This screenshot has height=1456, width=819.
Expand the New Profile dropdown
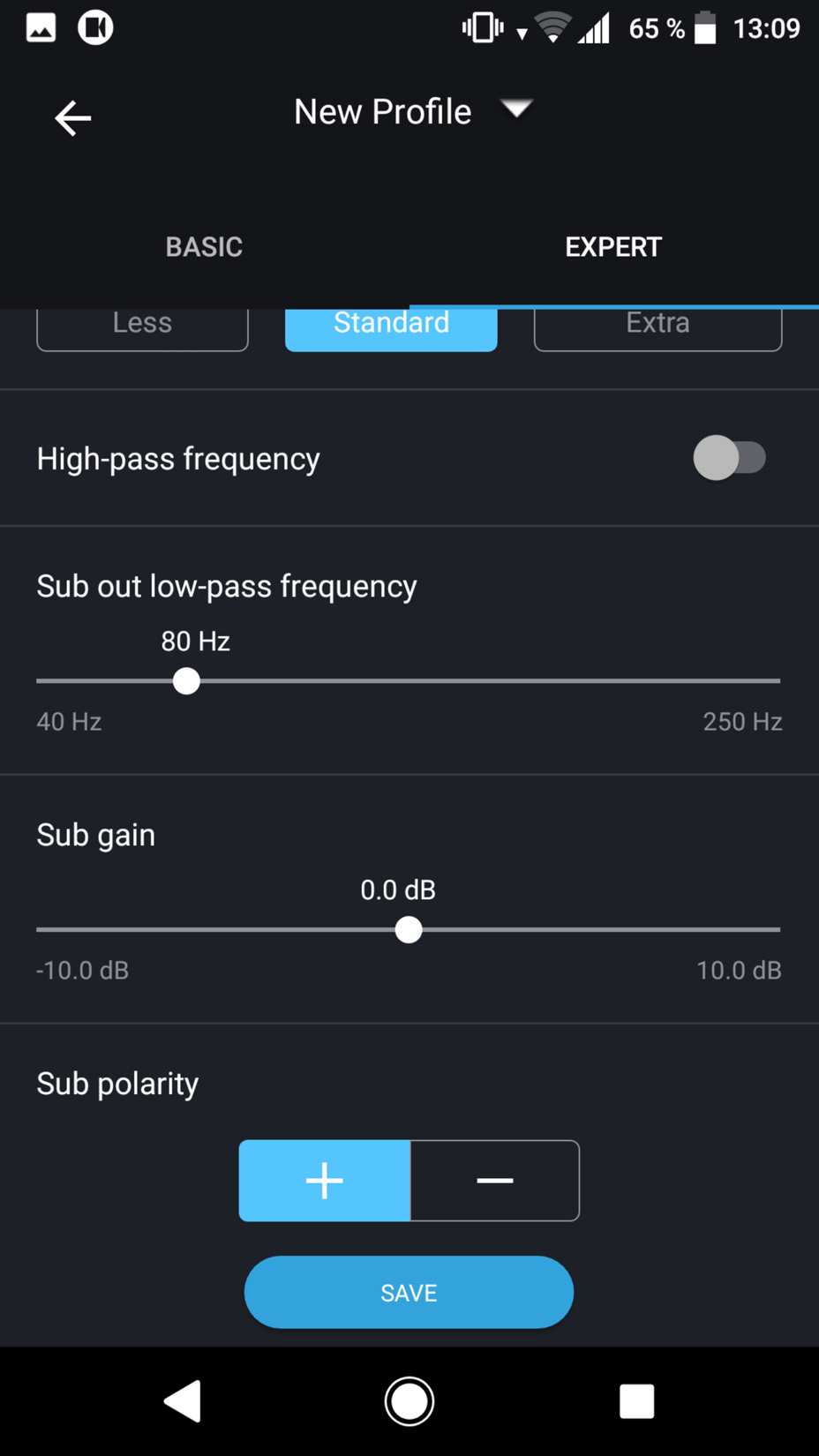[516, 109]
